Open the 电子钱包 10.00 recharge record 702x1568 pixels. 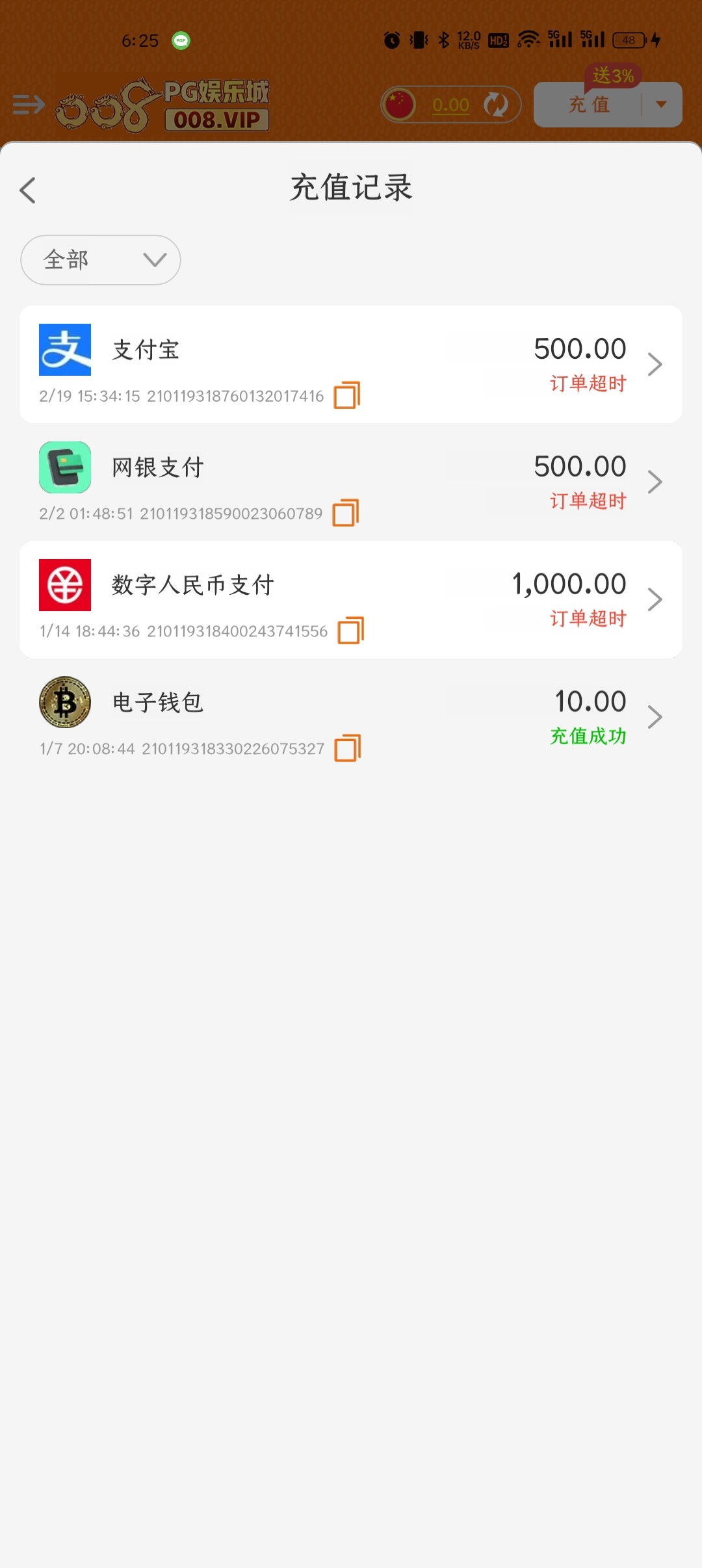[351, 717]
